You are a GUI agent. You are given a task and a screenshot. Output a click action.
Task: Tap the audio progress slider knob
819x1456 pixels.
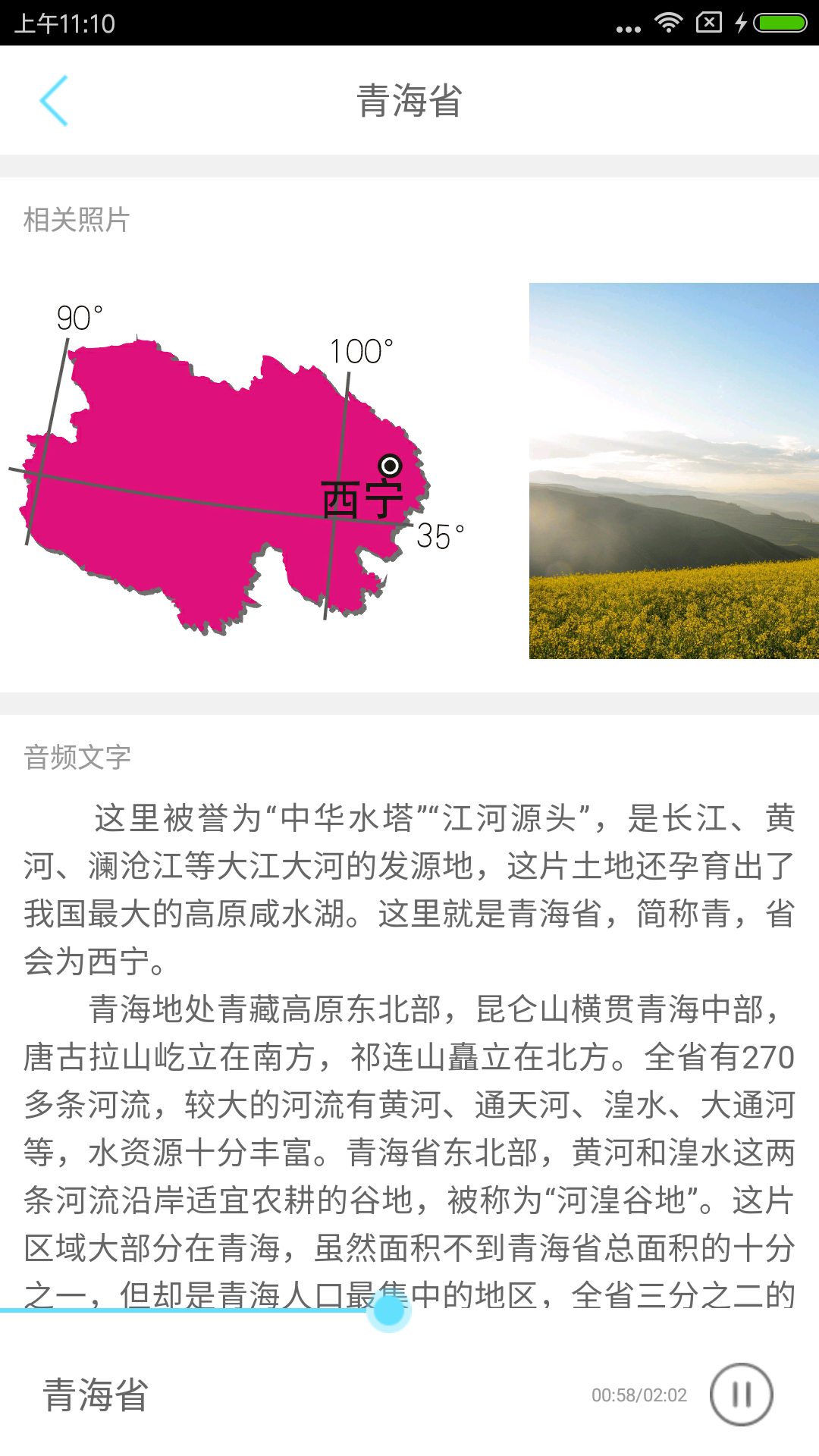click(389, 1310)
